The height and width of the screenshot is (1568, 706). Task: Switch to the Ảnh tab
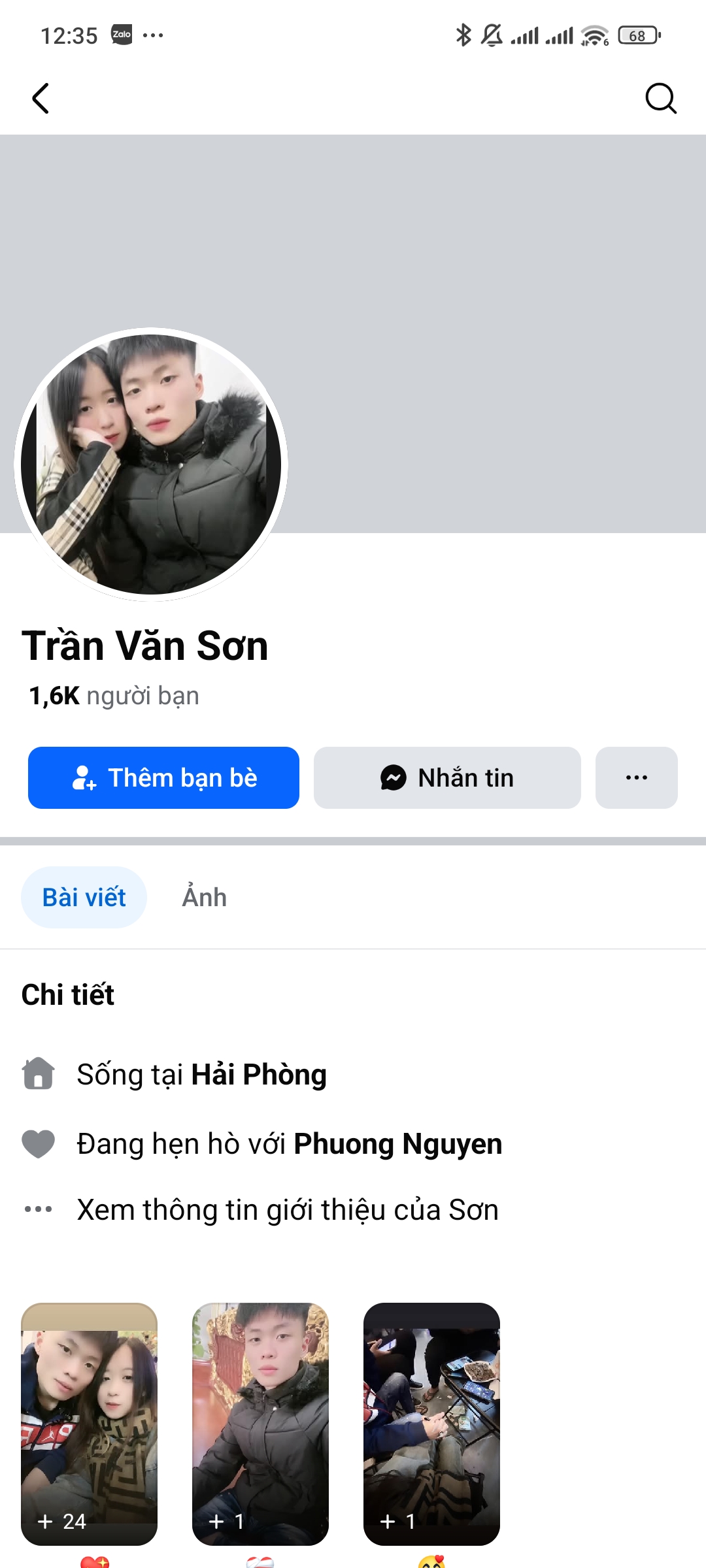204,897
